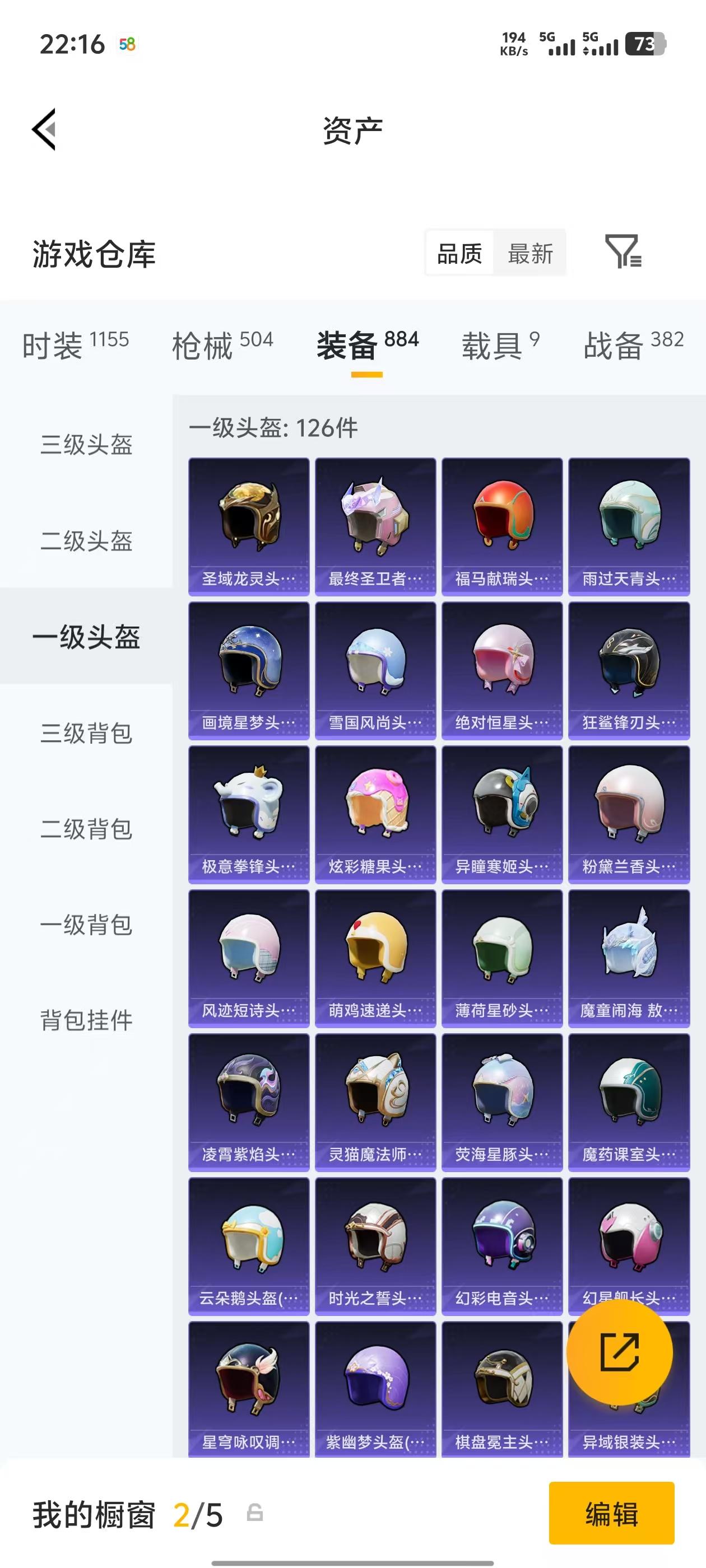Select the 圣域龙灵头盔 thumbnail
Viewport: 706px width, 1568px height.
[x=249, y=524]
